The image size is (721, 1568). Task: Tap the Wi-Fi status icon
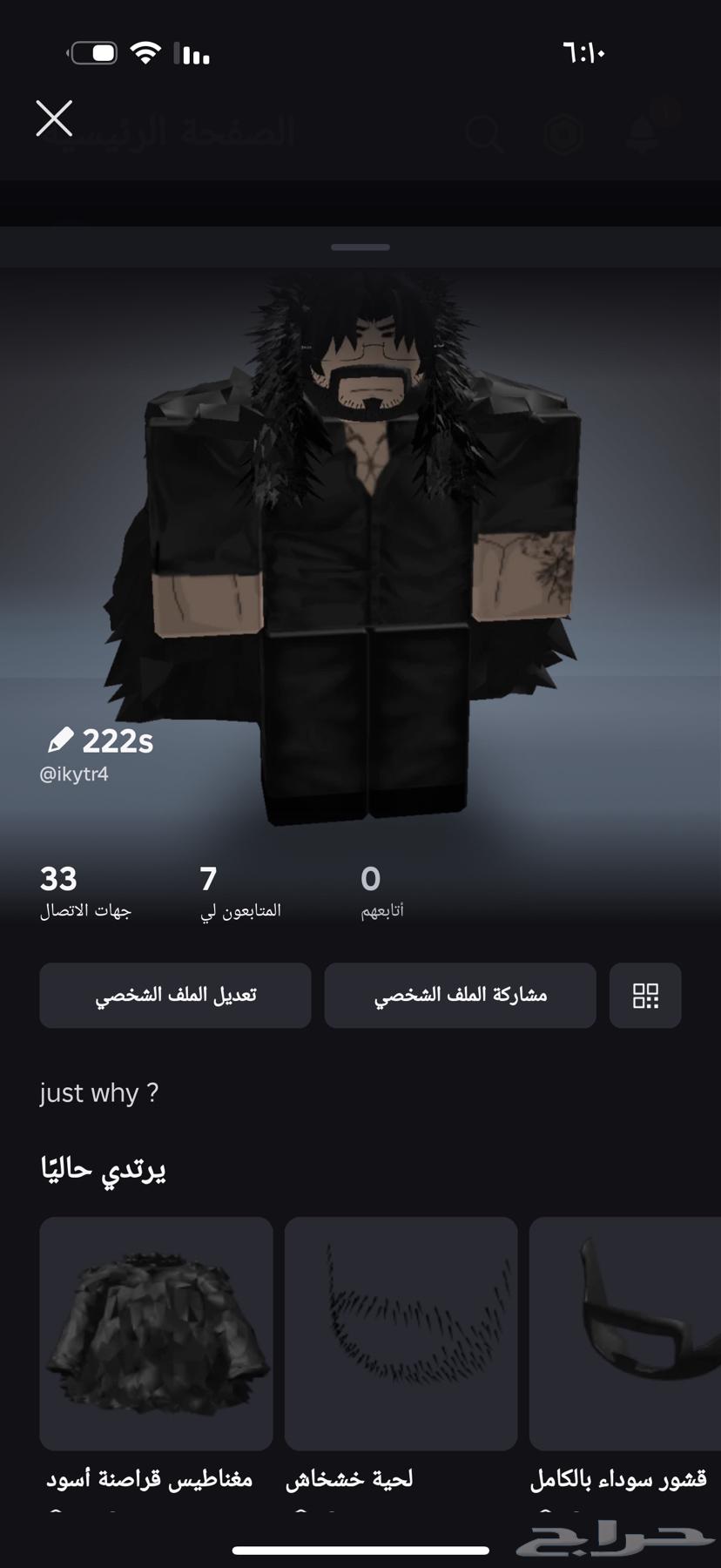coord(146,51)
